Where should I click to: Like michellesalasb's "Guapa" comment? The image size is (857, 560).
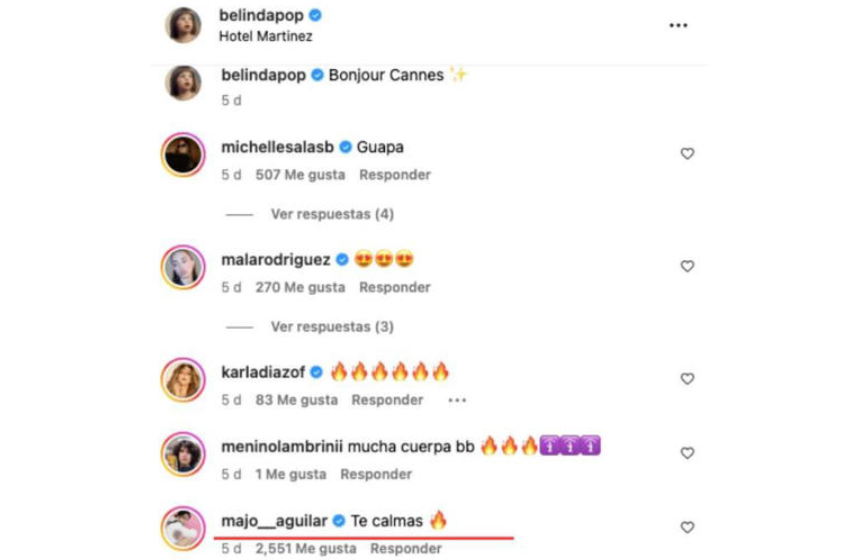coord(687,154)
